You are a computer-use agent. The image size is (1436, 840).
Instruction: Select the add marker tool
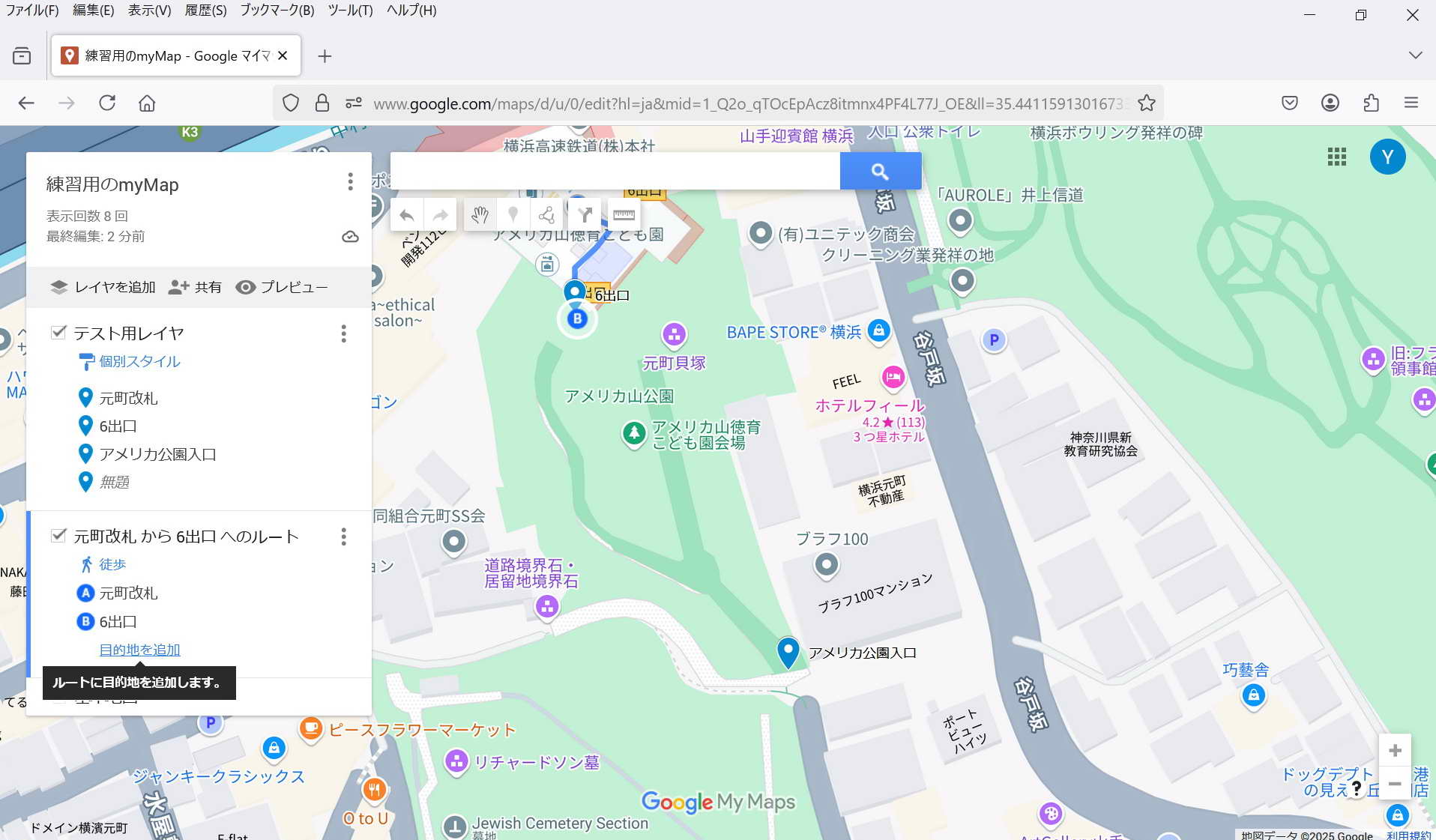(513, 216)
